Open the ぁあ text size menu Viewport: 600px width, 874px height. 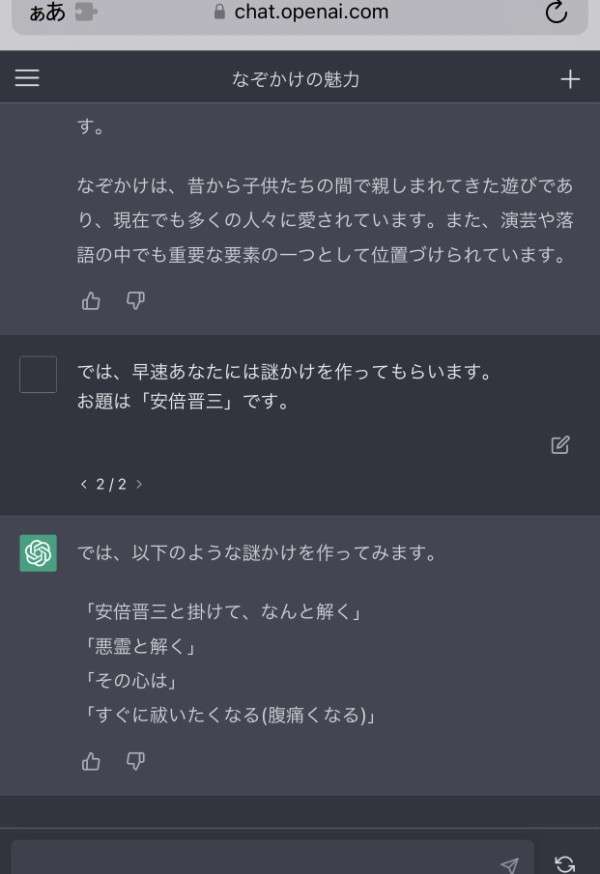(46, 14)
